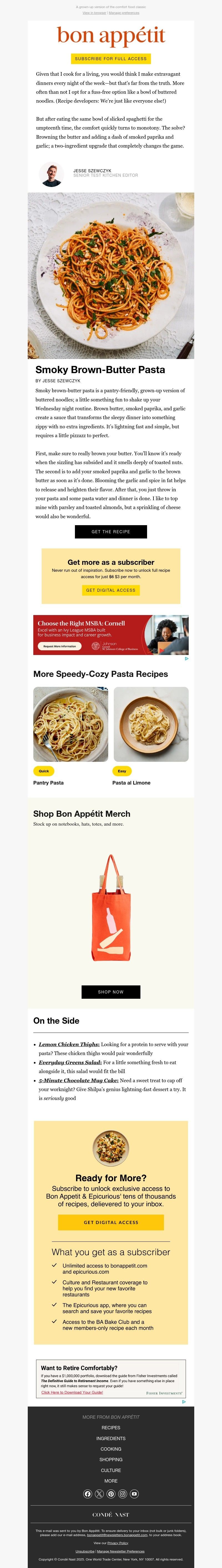Open the Recipes footer link
222x1568 pixels.
click(111, 1427)
